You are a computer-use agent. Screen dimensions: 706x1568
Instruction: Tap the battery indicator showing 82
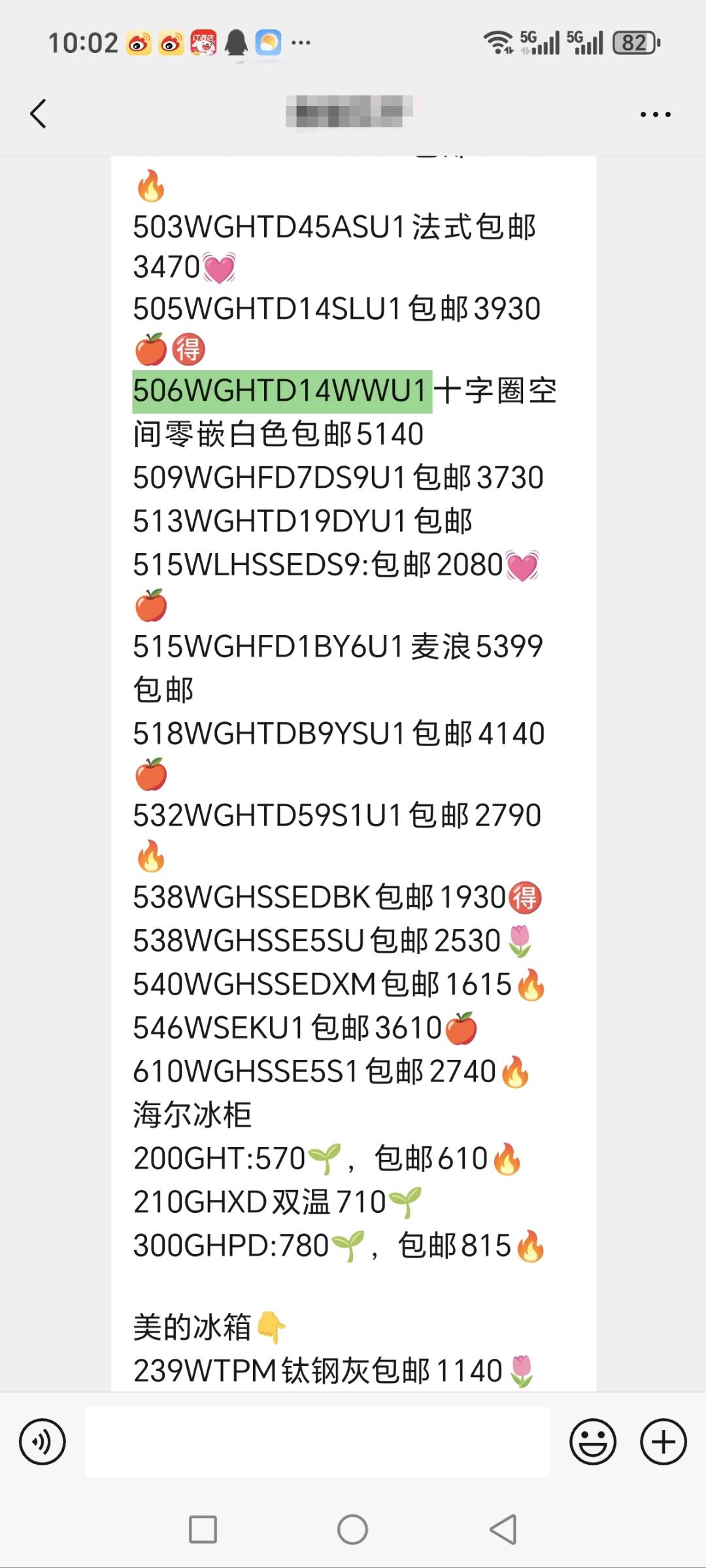(633, 41)
